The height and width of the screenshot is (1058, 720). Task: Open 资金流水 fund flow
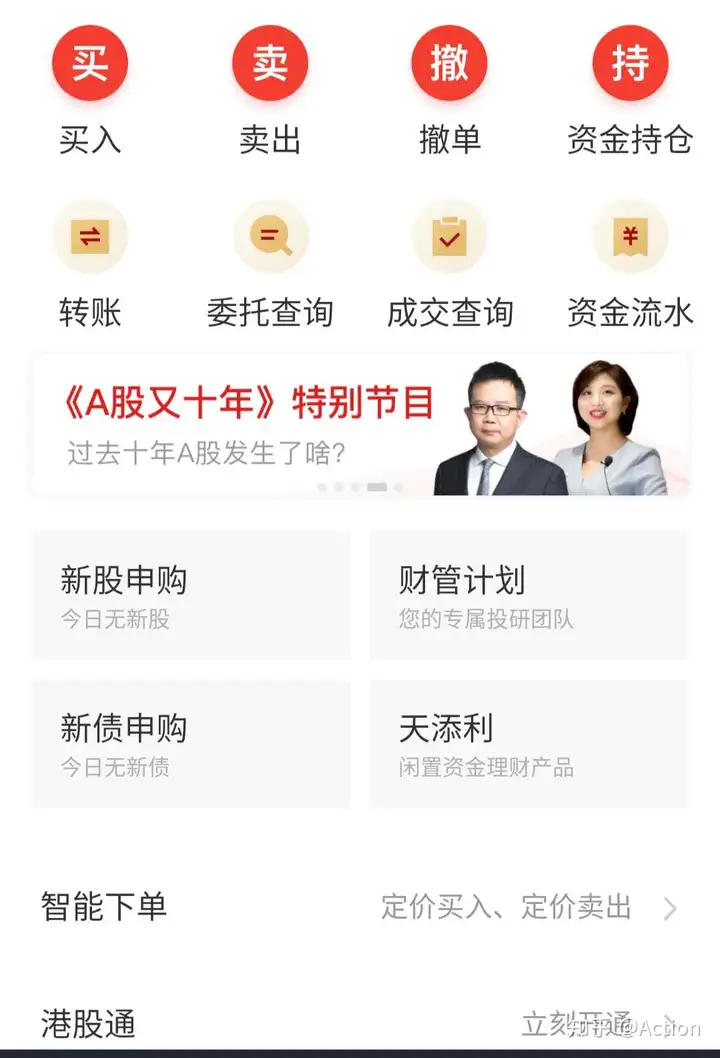630,238
